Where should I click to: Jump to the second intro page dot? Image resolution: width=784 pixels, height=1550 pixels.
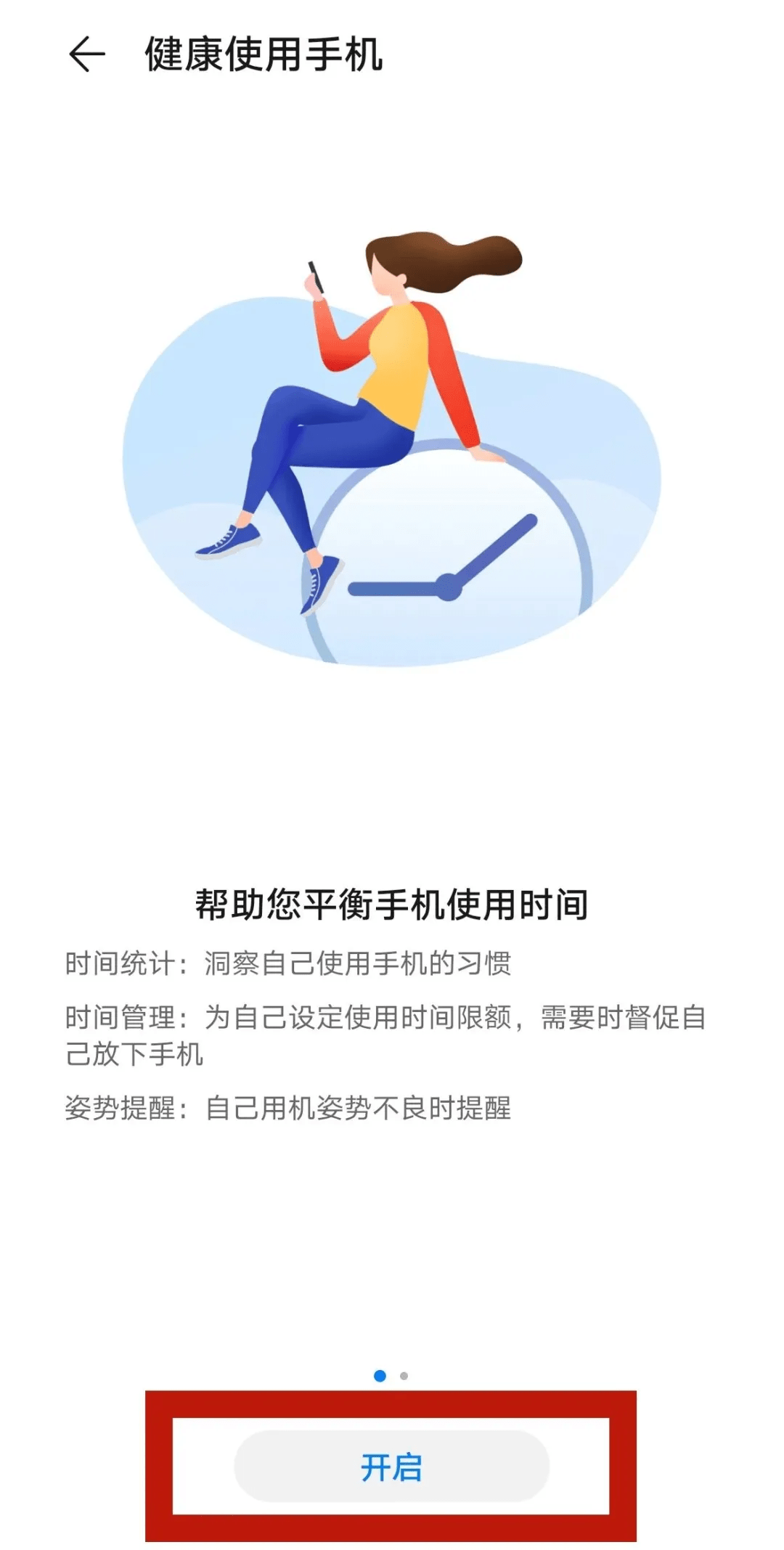[x=404, y=1376]
